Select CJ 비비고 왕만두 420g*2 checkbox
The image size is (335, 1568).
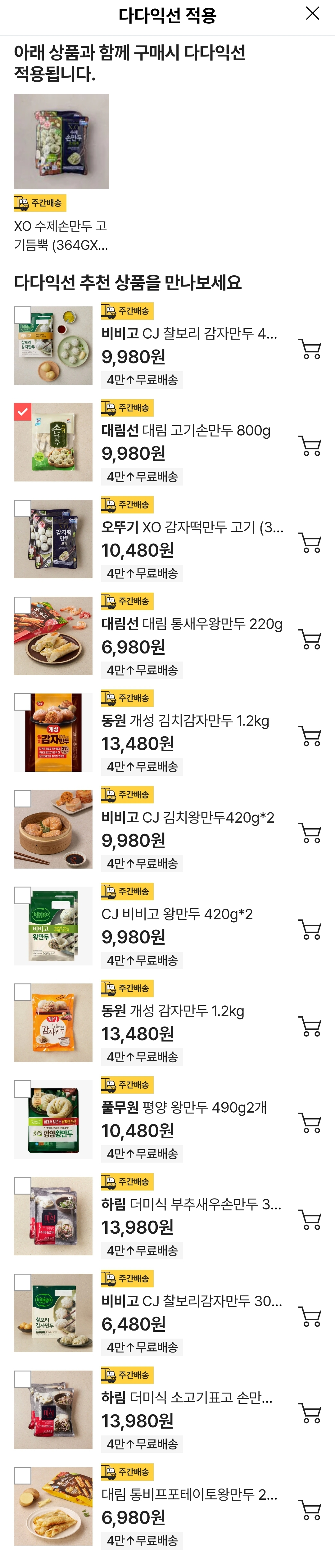point(23,895)
